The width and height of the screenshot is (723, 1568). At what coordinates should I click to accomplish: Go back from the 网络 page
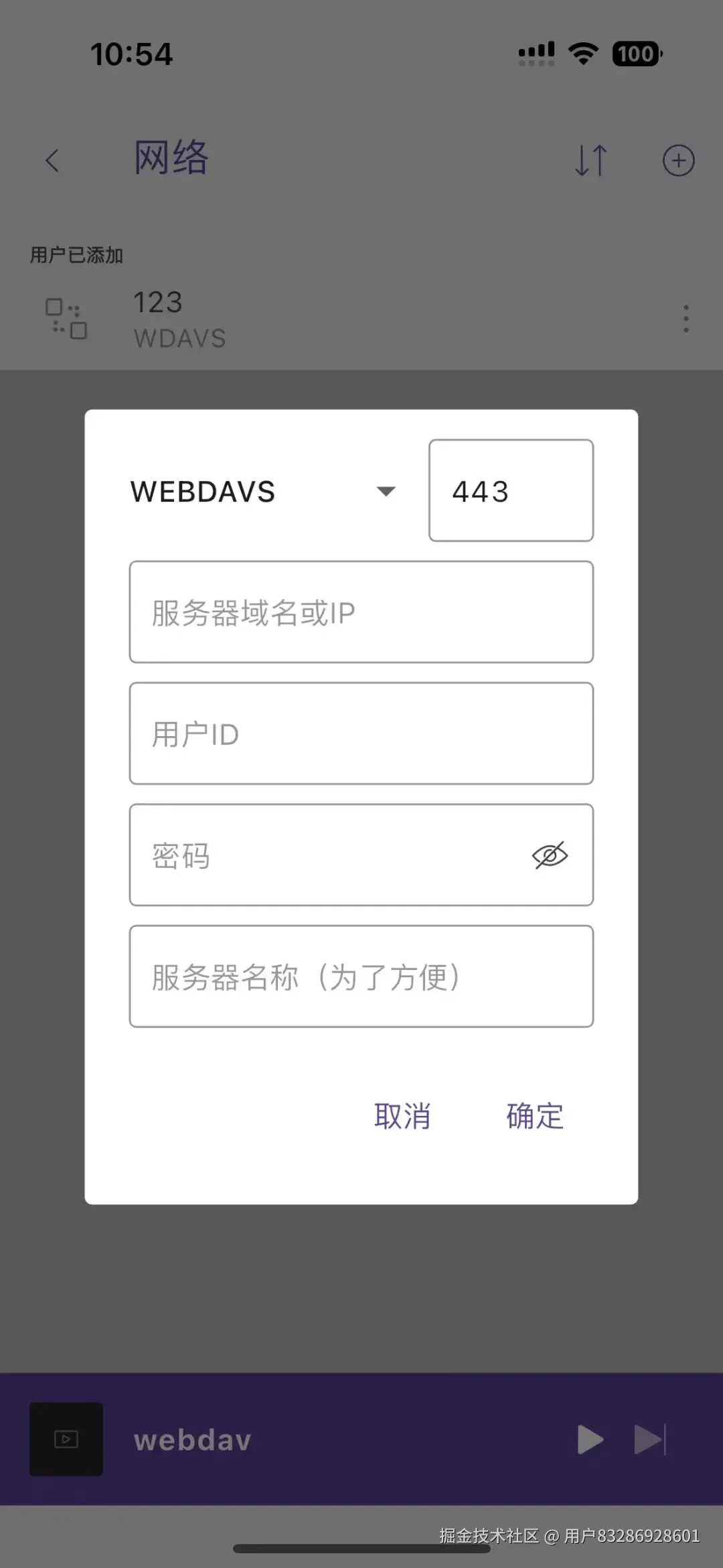point(52,161)
